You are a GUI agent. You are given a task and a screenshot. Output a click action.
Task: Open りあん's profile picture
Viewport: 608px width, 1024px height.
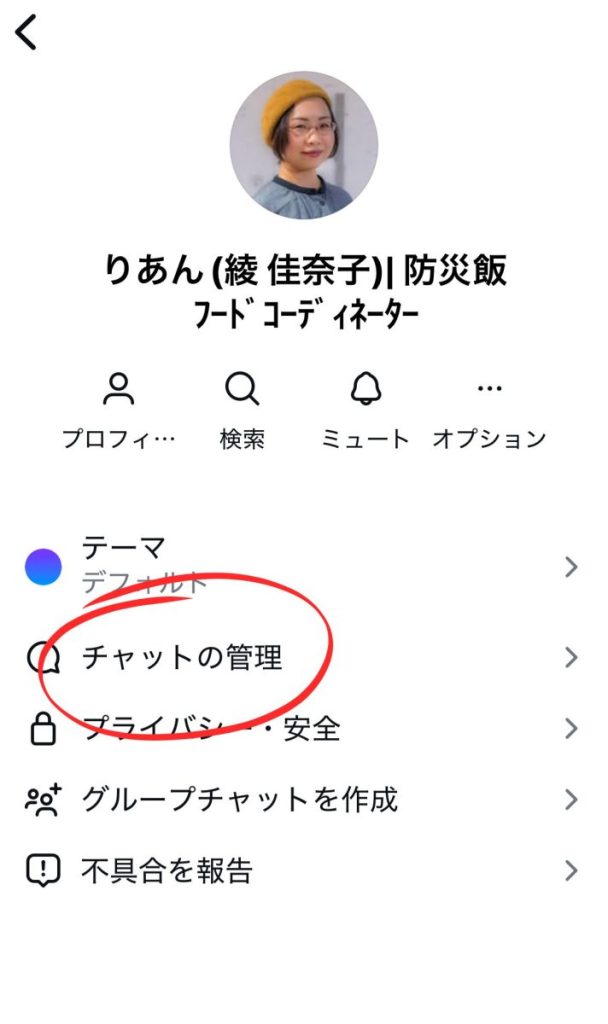(303, 144)
